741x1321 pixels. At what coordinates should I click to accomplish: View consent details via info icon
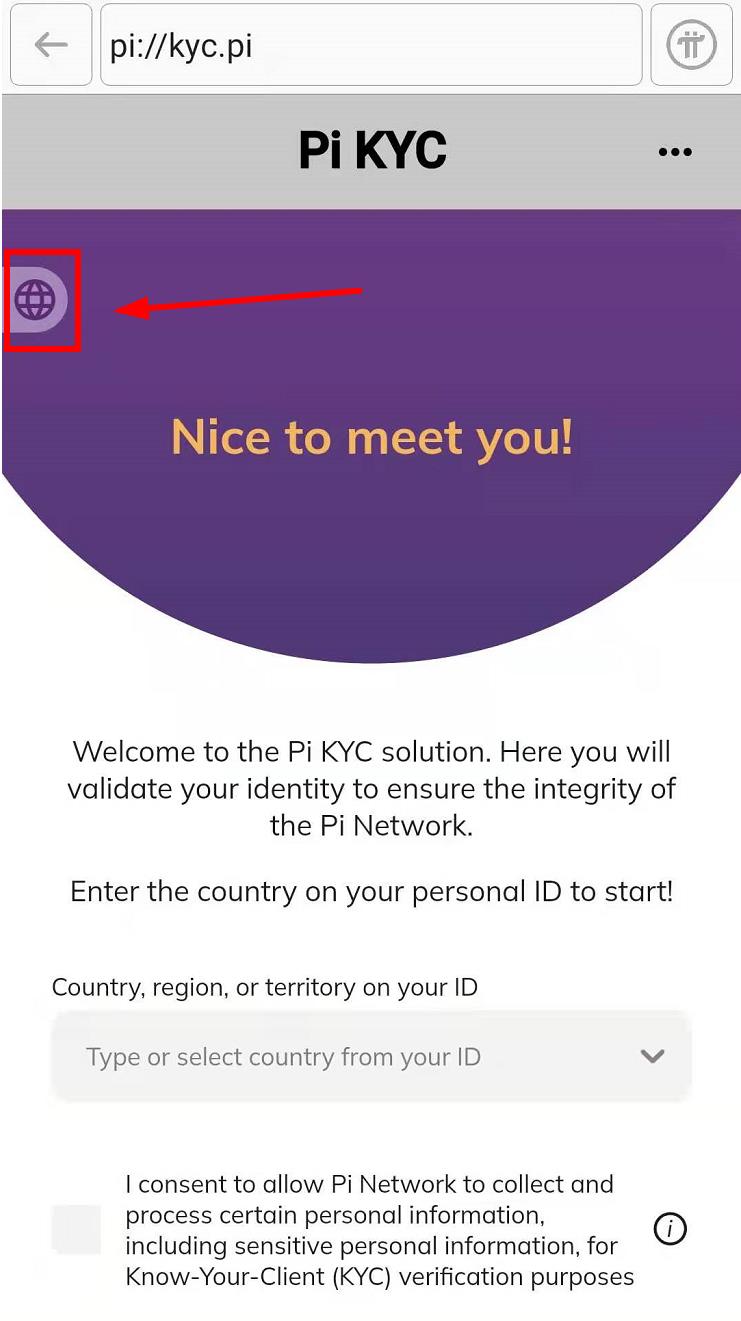[670, 1229]
